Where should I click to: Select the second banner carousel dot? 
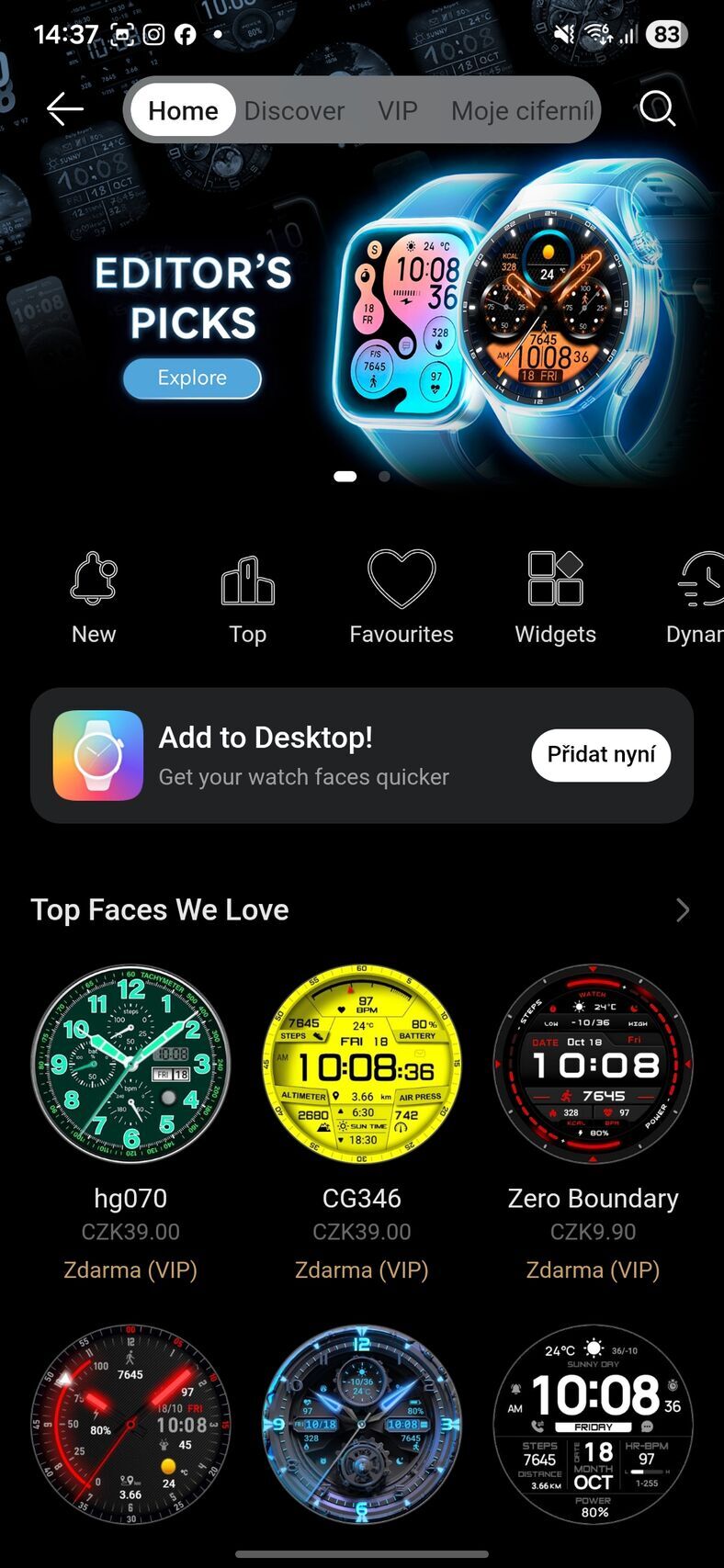(383, 476)
